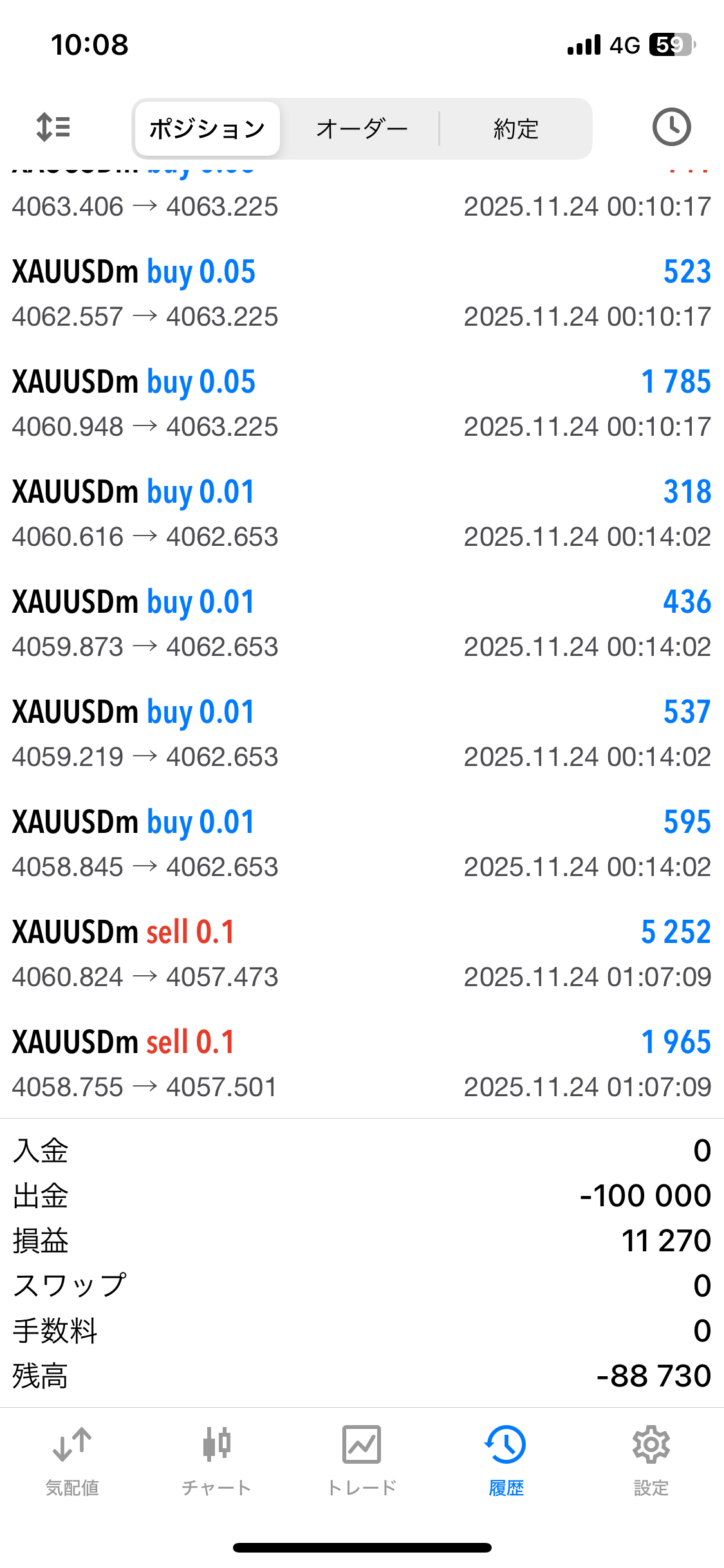The height and width of the screenshot is (1568, 724).
Task: Switch to the オーダー segment
Action: point(362,129)
